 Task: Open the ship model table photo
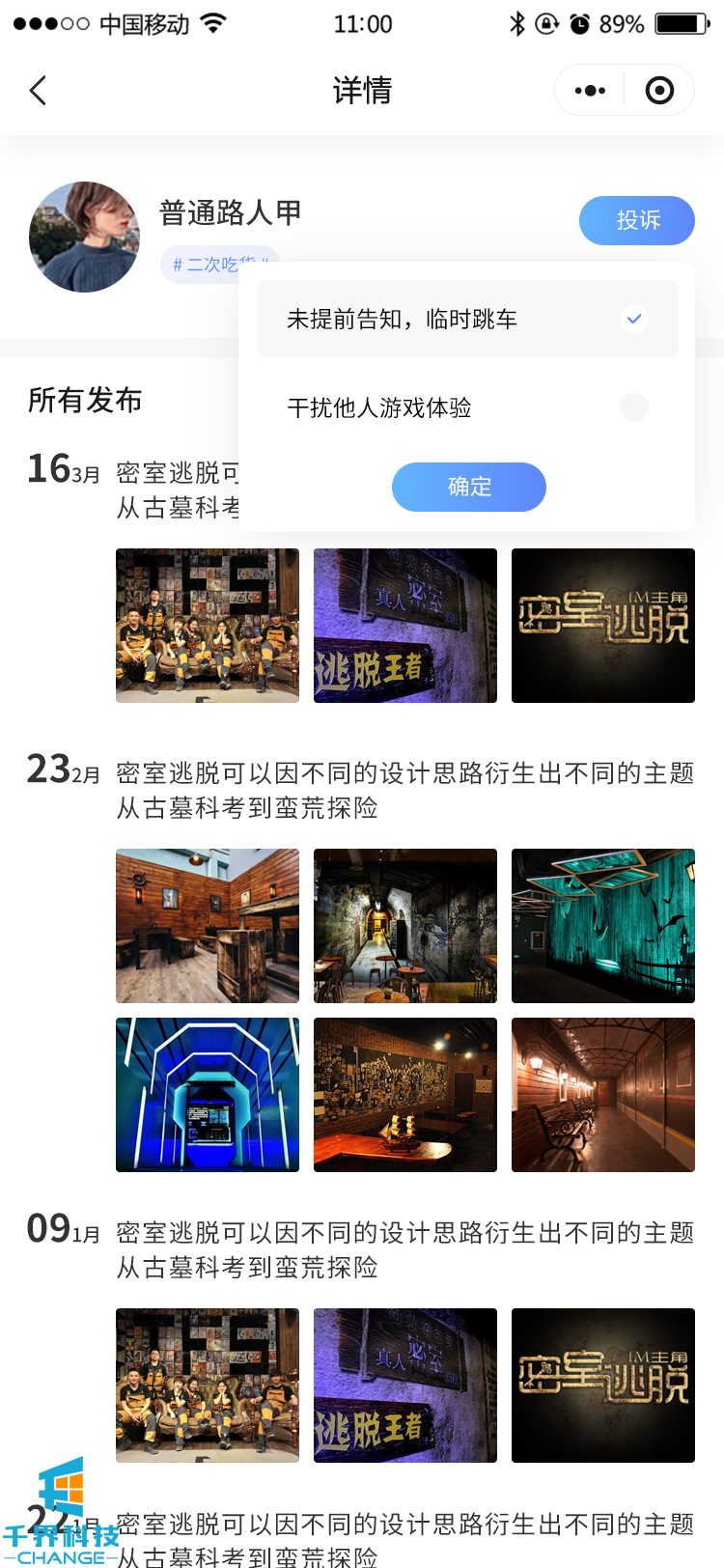click(404, 1094)
